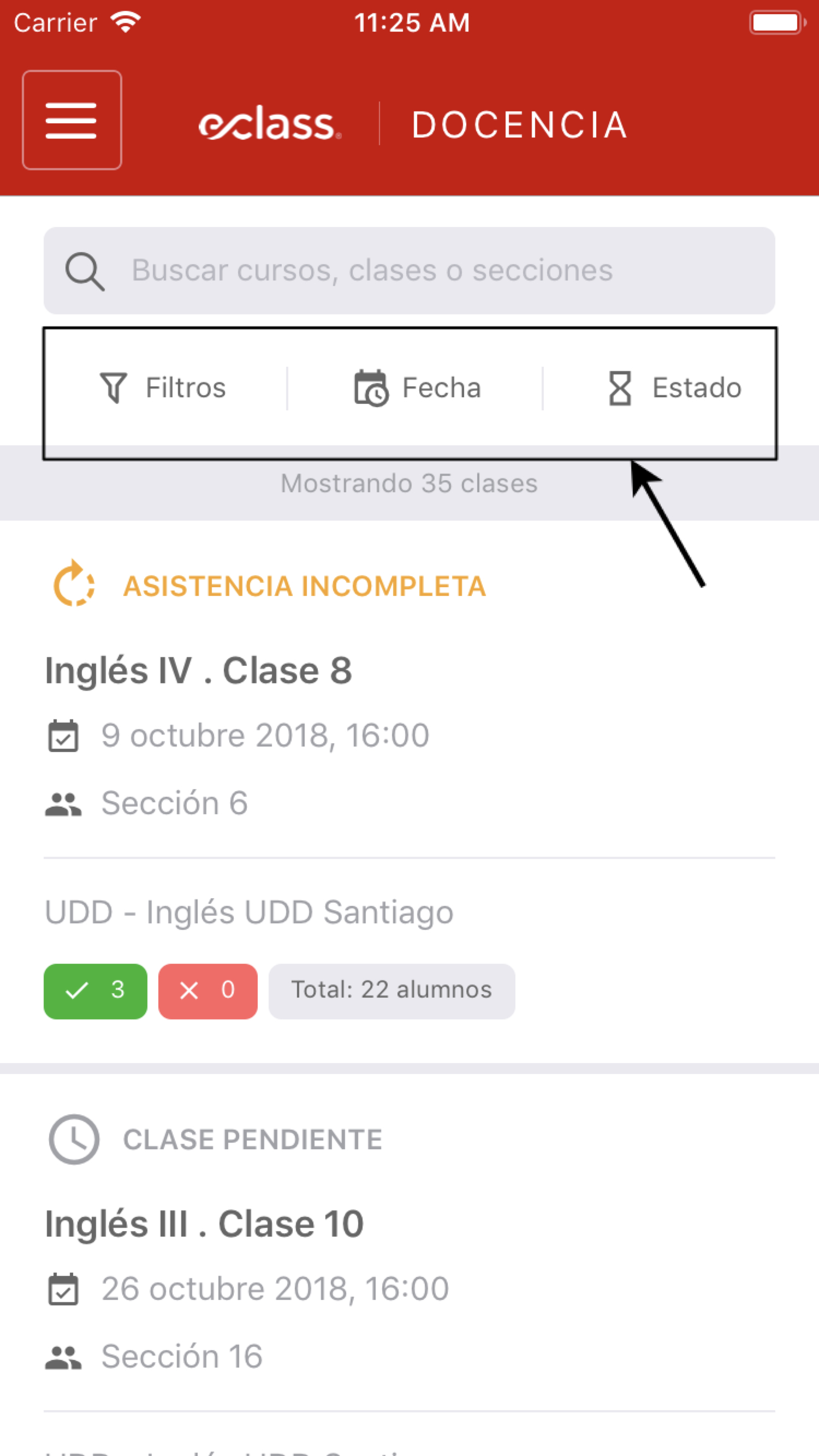The image size is (819, 1456).
Task: Open Inglés IV Clase 8 card
Action: 198,671
